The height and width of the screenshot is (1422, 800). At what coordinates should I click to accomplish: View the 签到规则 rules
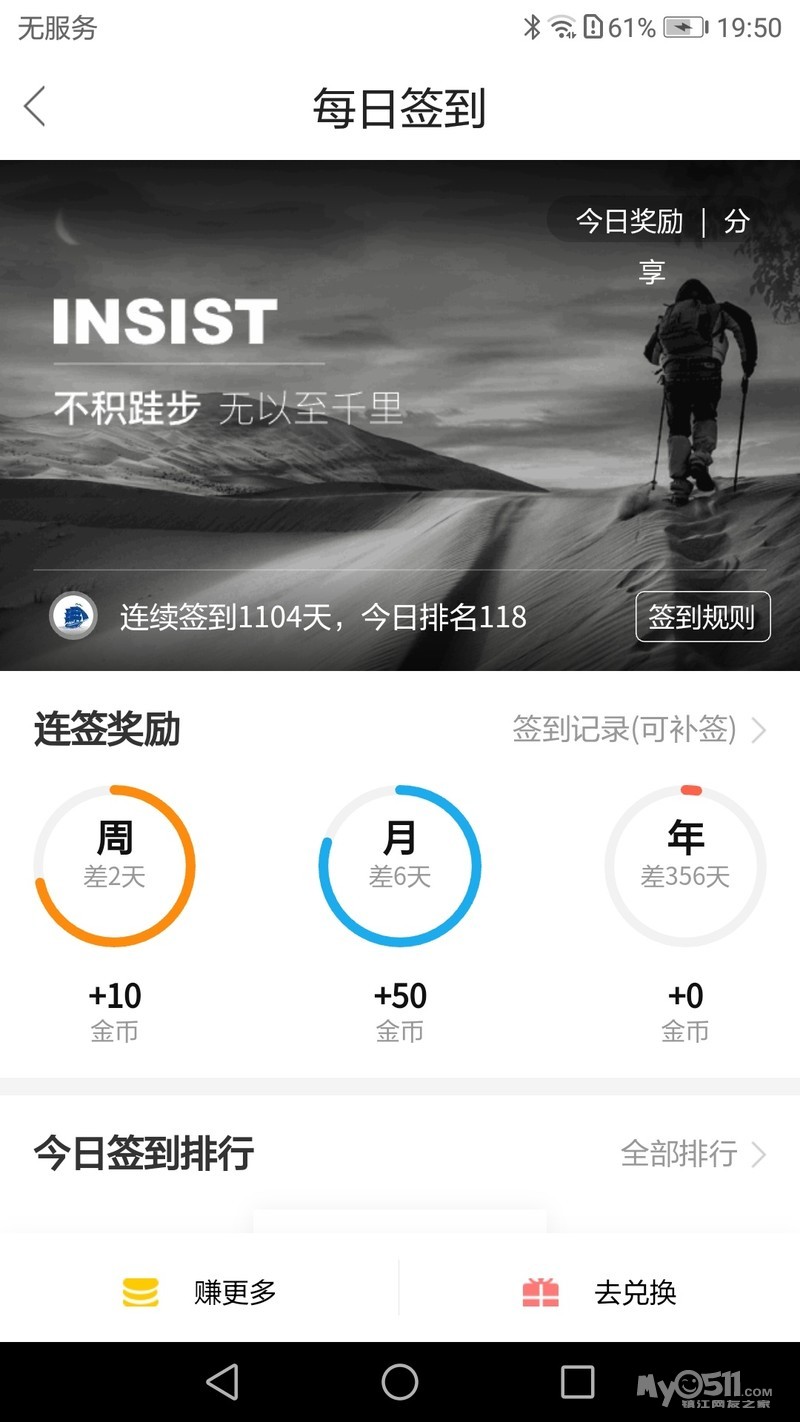tap(702, 617)
